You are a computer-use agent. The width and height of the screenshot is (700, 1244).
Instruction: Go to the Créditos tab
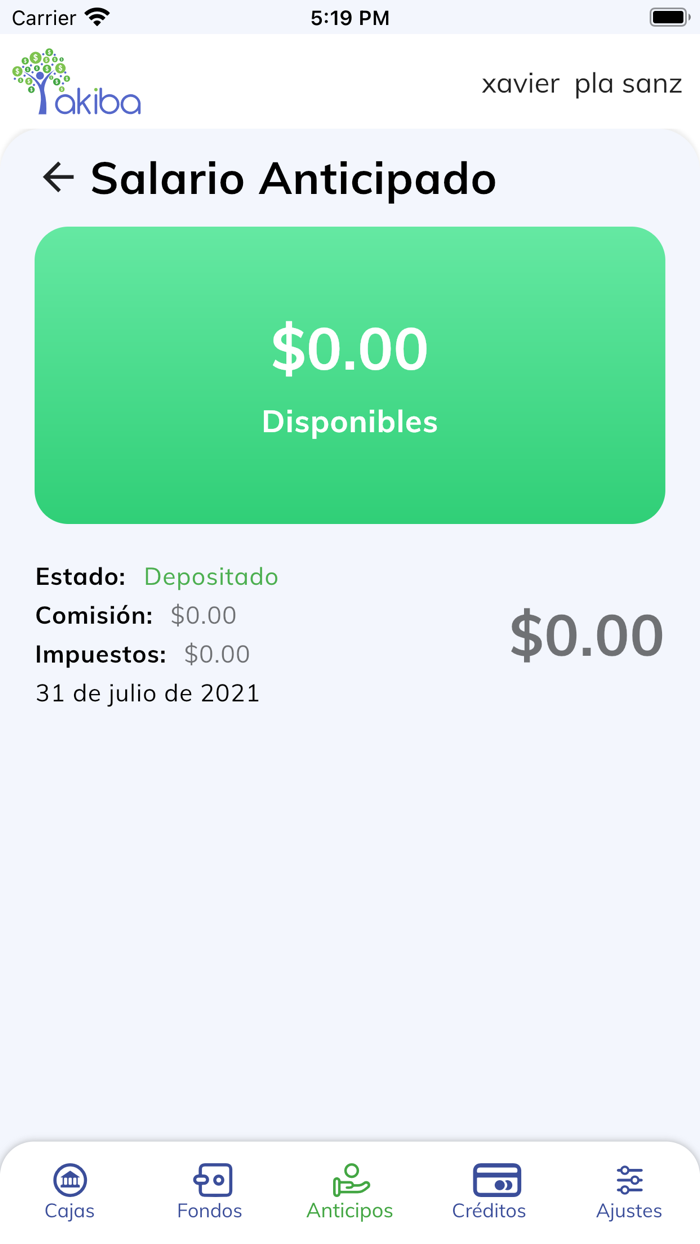[489, 1191]
